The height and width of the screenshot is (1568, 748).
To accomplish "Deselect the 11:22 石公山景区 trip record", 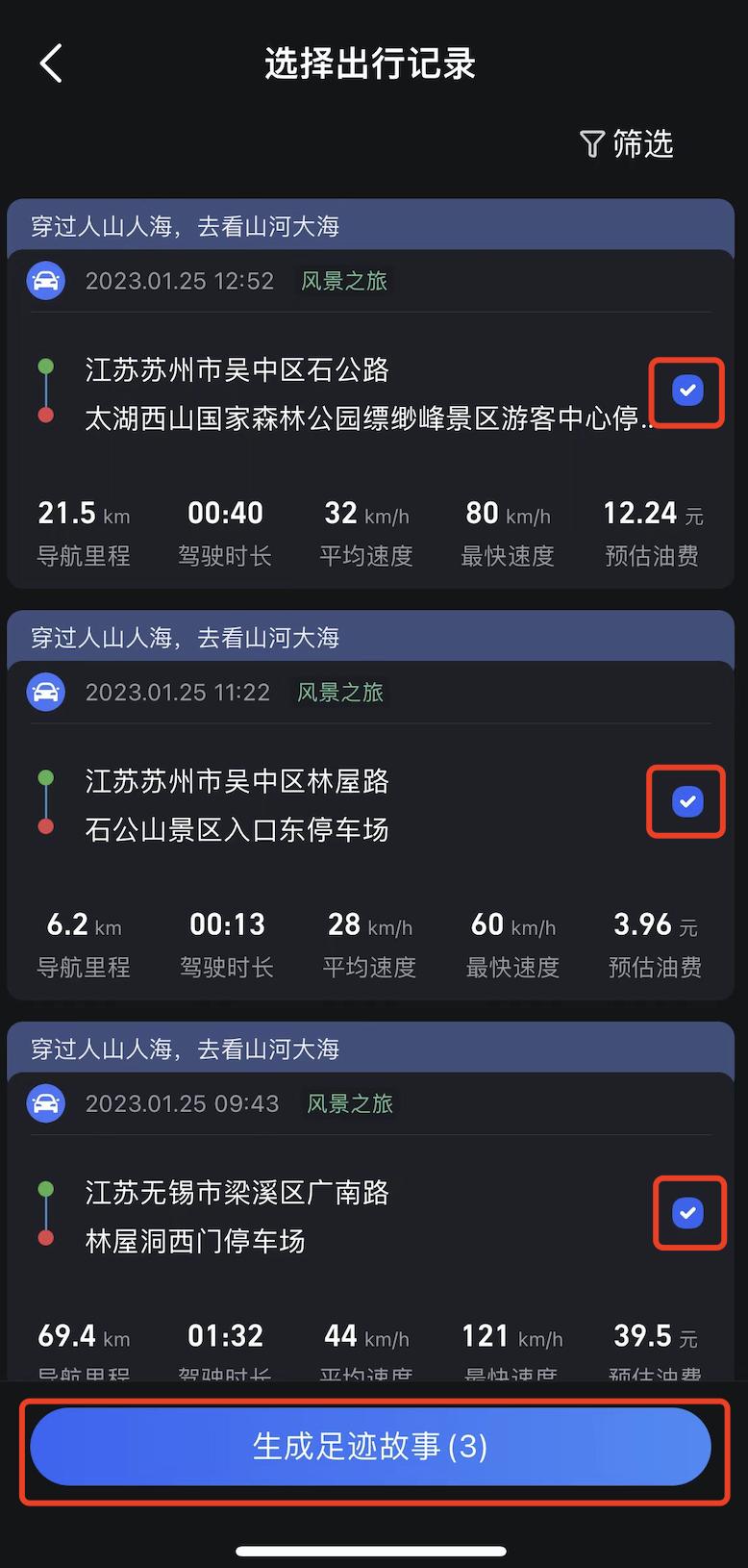I will (x=686, y=801).
